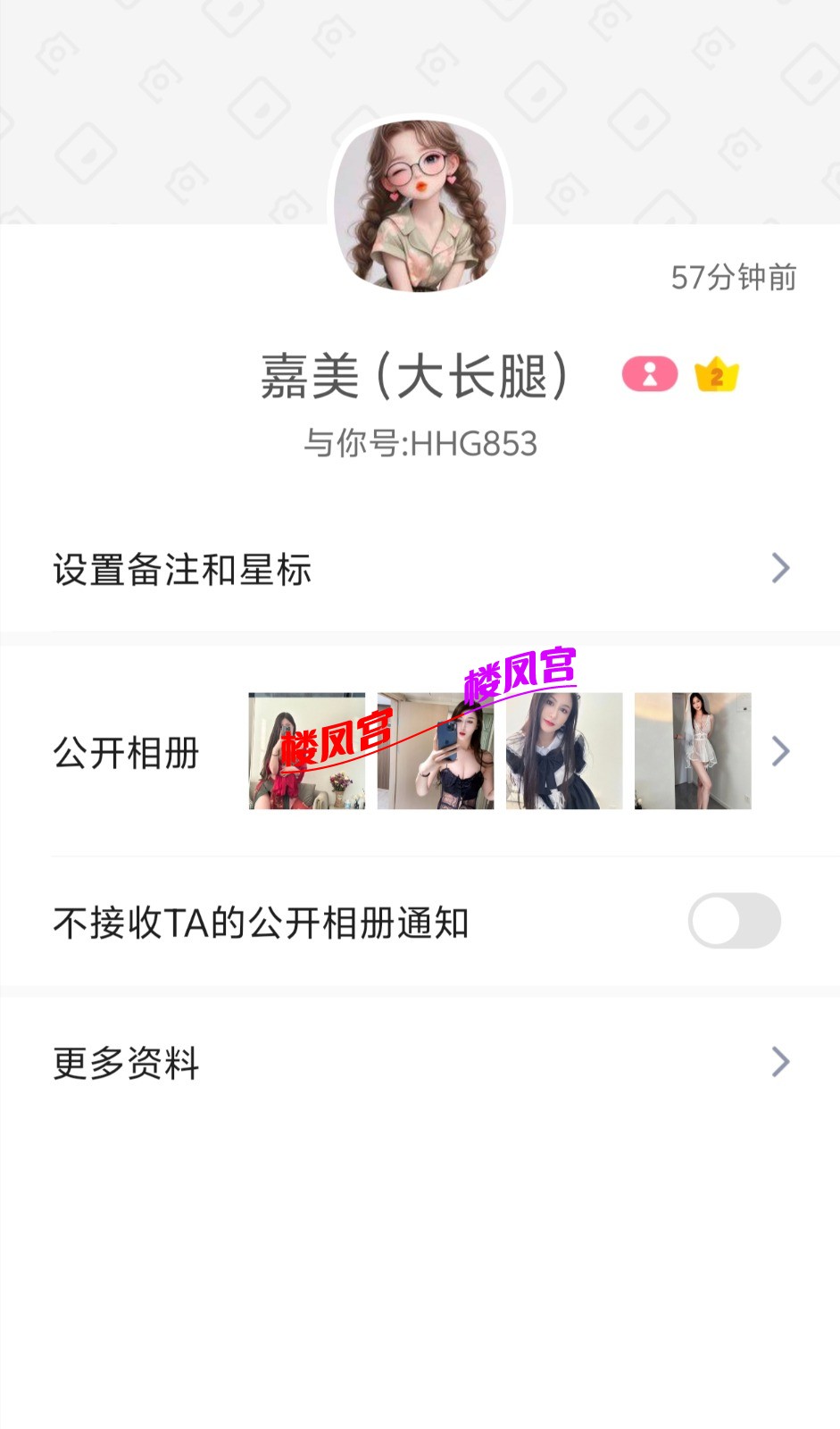This screenshot has height=1429, width=840.
Task: Open 设置备注和星标 row
Action: (420, 569)
